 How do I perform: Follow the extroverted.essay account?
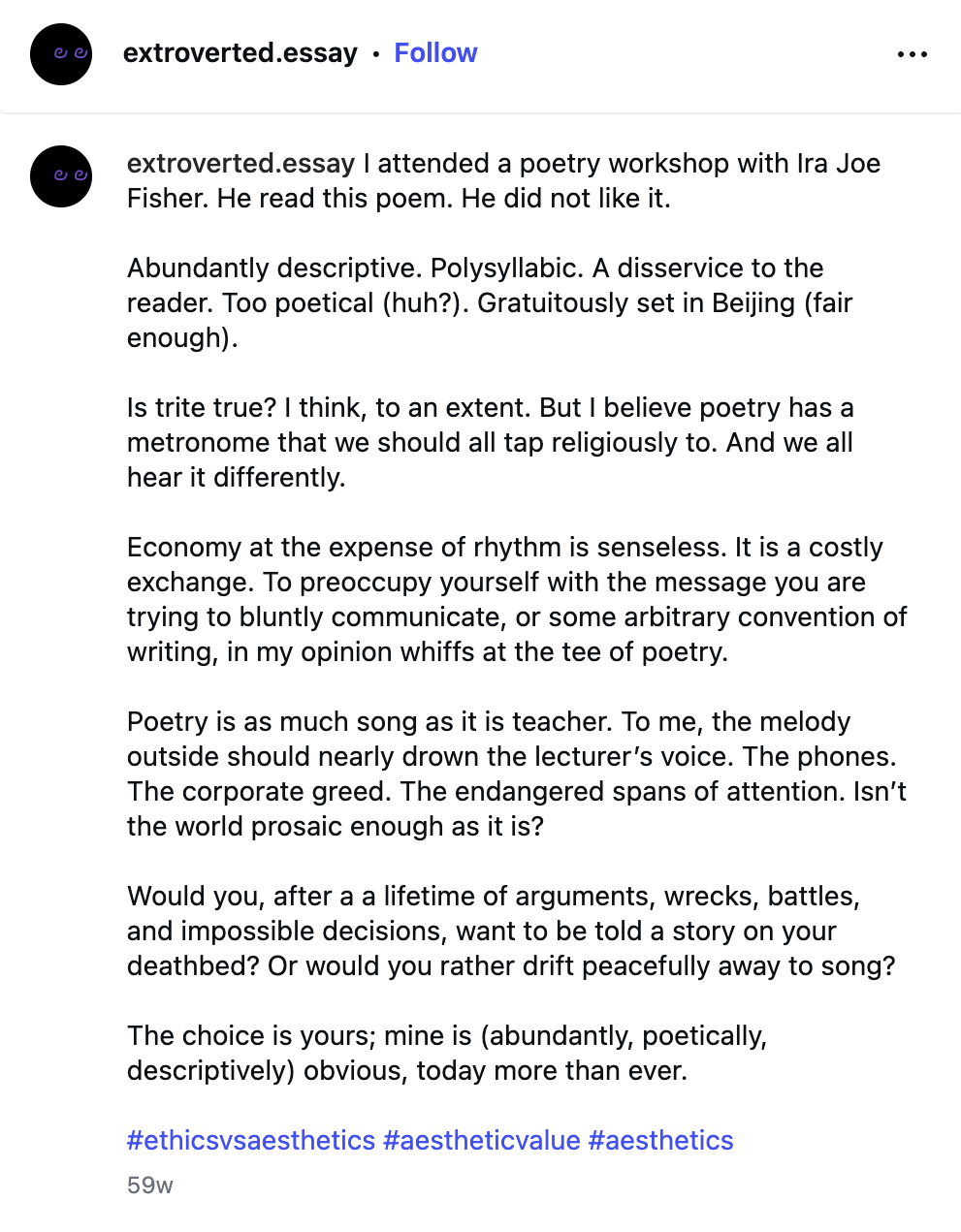click(435, 52)
